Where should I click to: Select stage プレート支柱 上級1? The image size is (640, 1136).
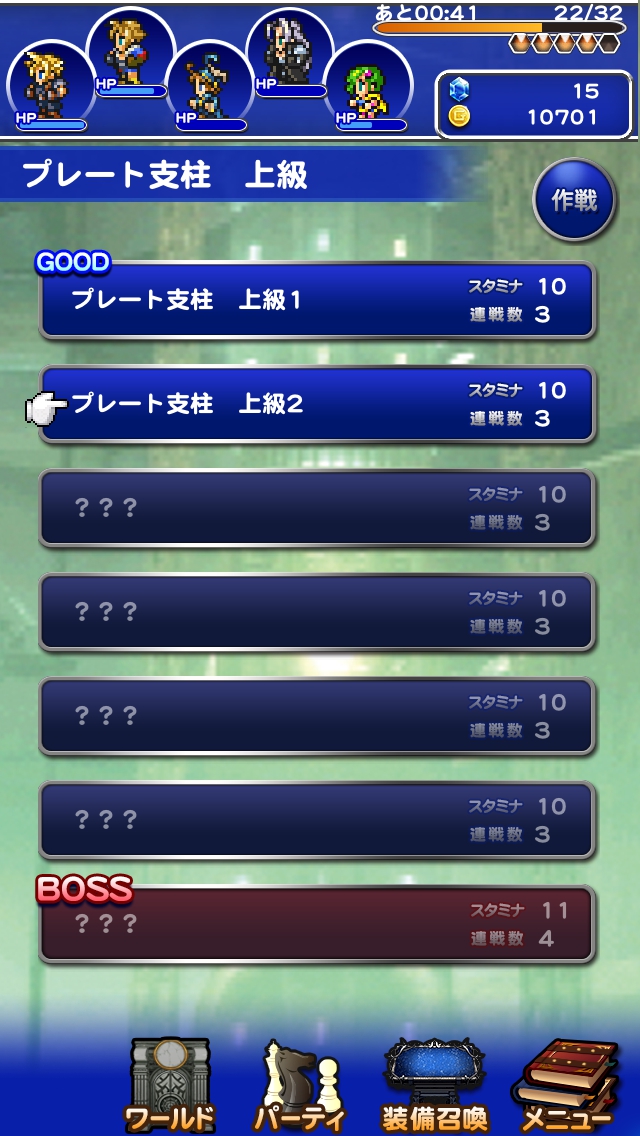tap(316, 300)
